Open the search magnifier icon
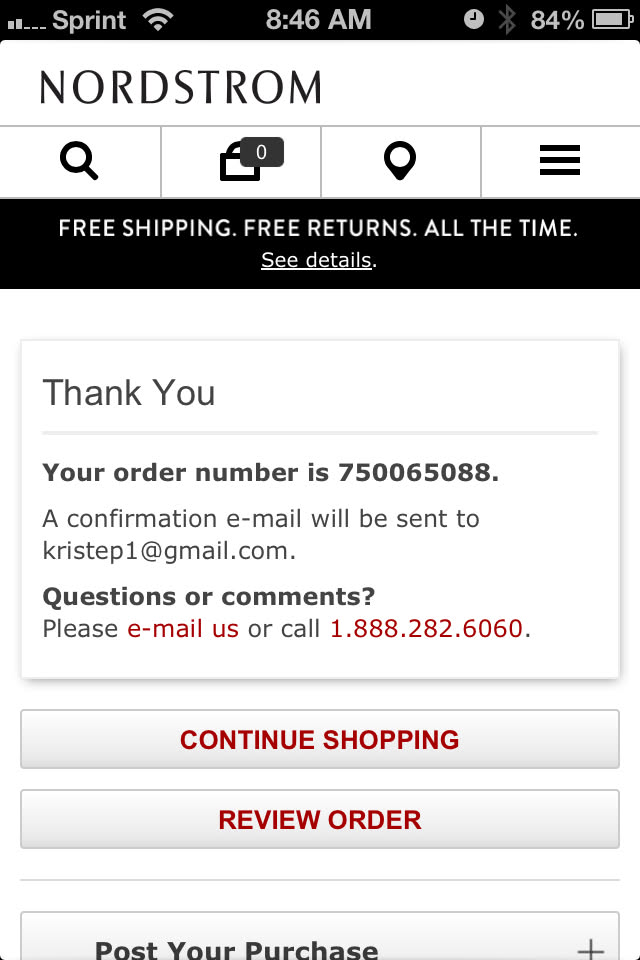Viewport: 640px width, 960px height. click(x=80, y=161)
